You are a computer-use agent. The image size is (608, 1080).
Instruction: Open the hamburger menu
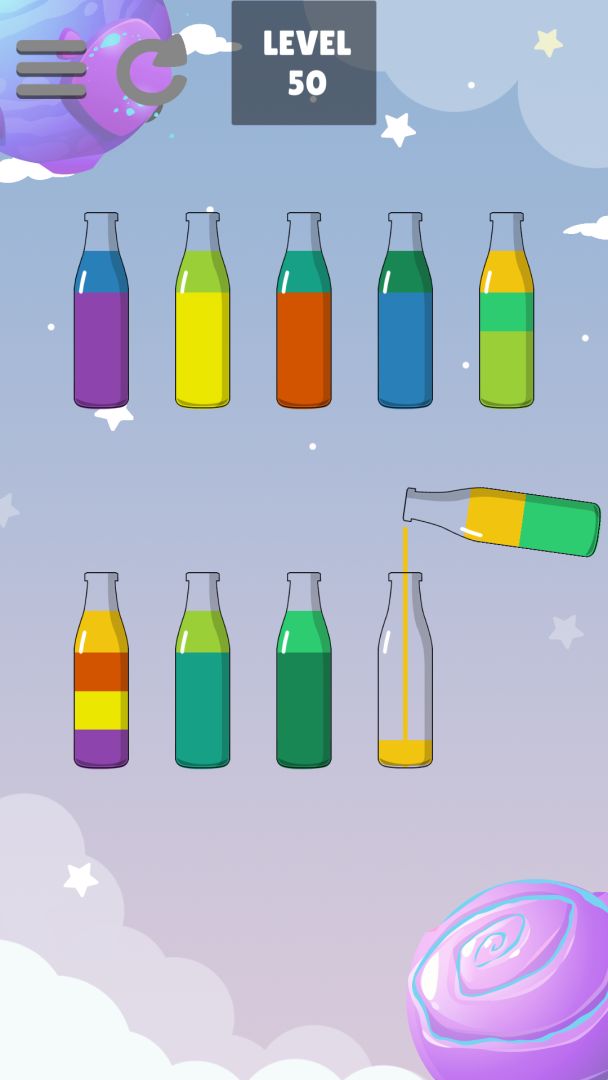[x=51, y=68]
